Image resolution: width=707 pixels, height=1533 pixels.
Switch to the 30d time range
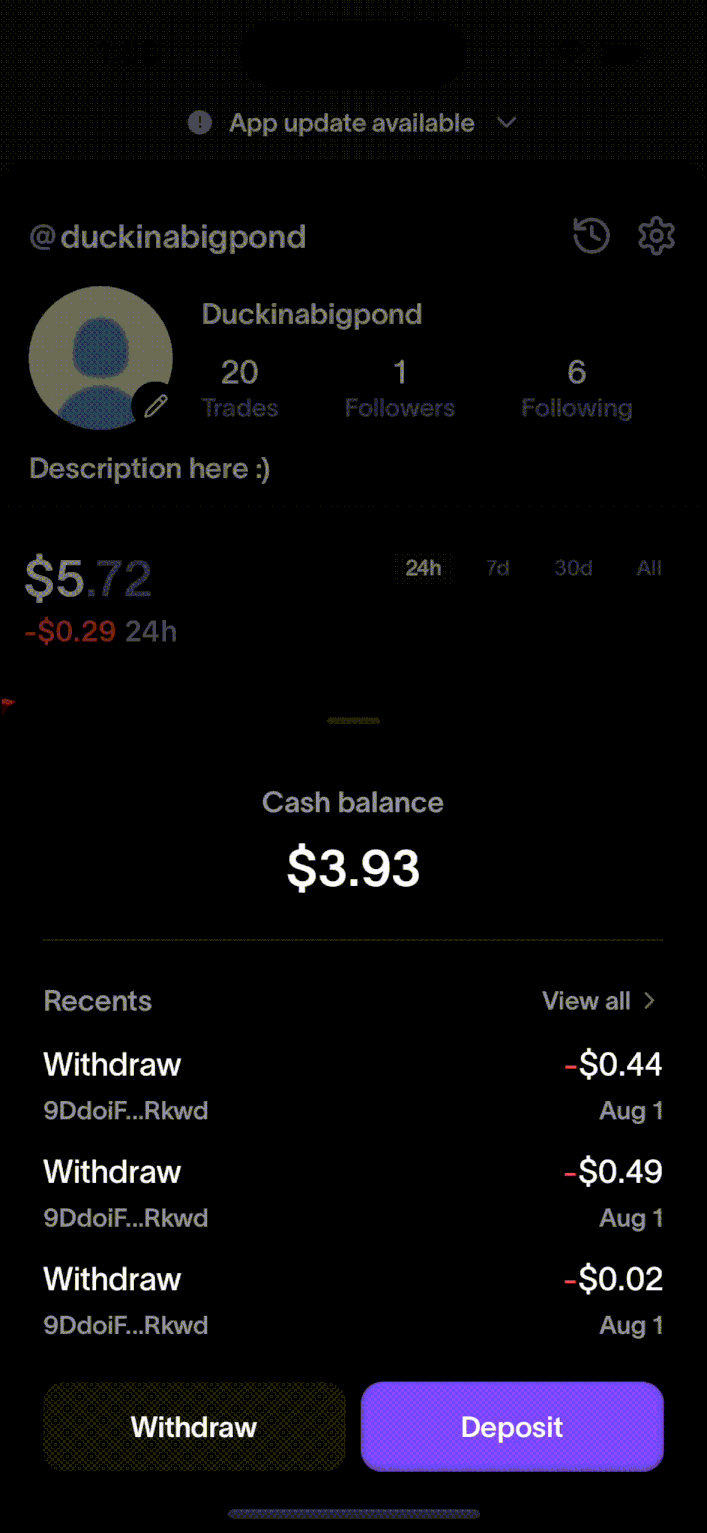[573, 568]
